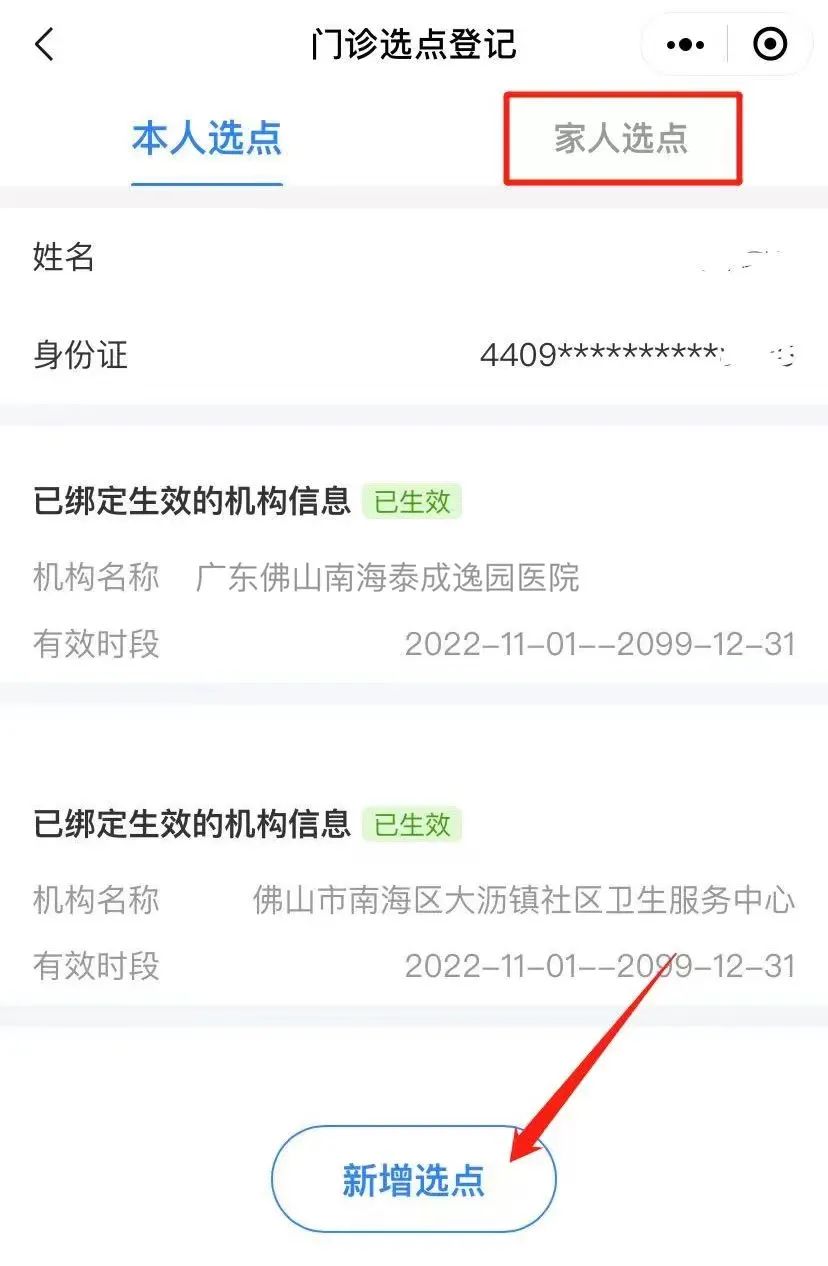Tap the 新增选点 button
The image size is (828, 1266).
[413, 1180]
